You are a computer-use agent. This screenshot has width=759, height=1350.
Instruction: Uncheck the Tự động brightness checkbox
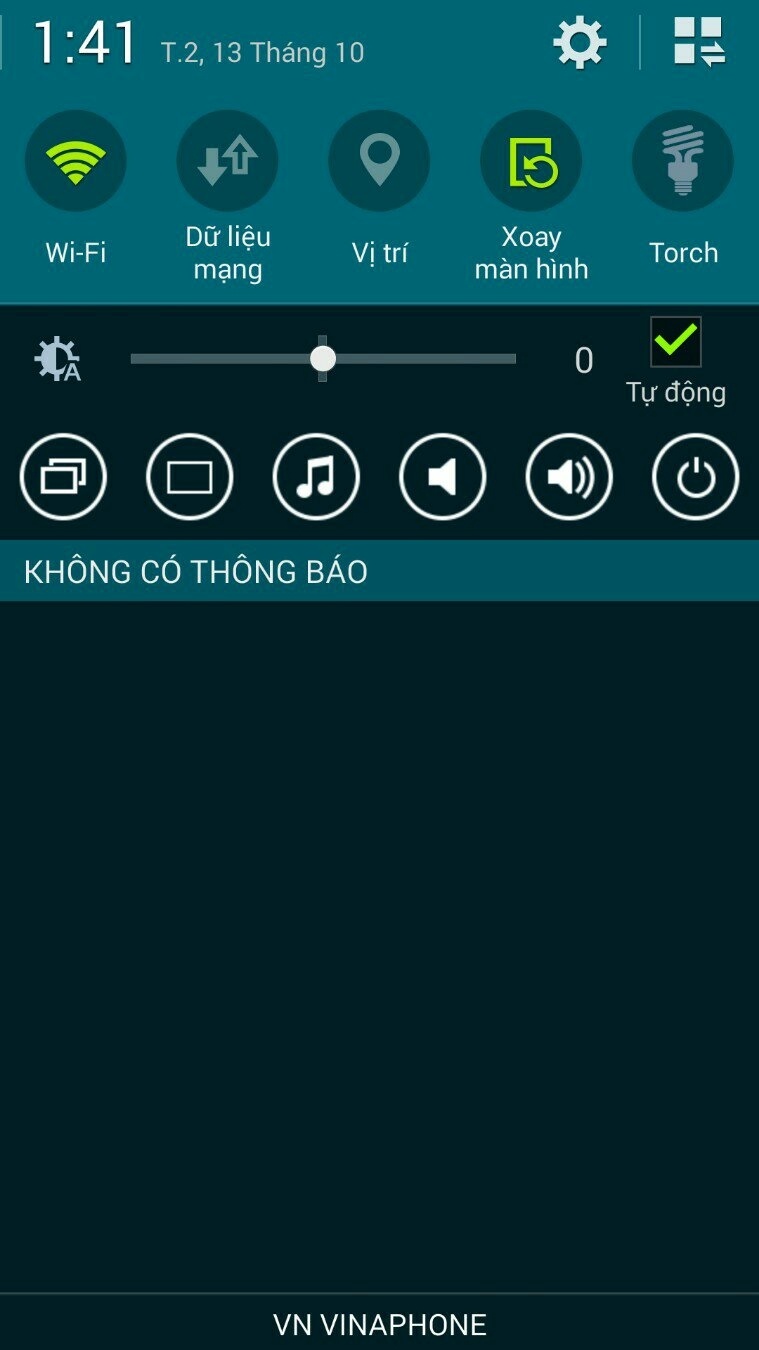(x=675, y=342)
